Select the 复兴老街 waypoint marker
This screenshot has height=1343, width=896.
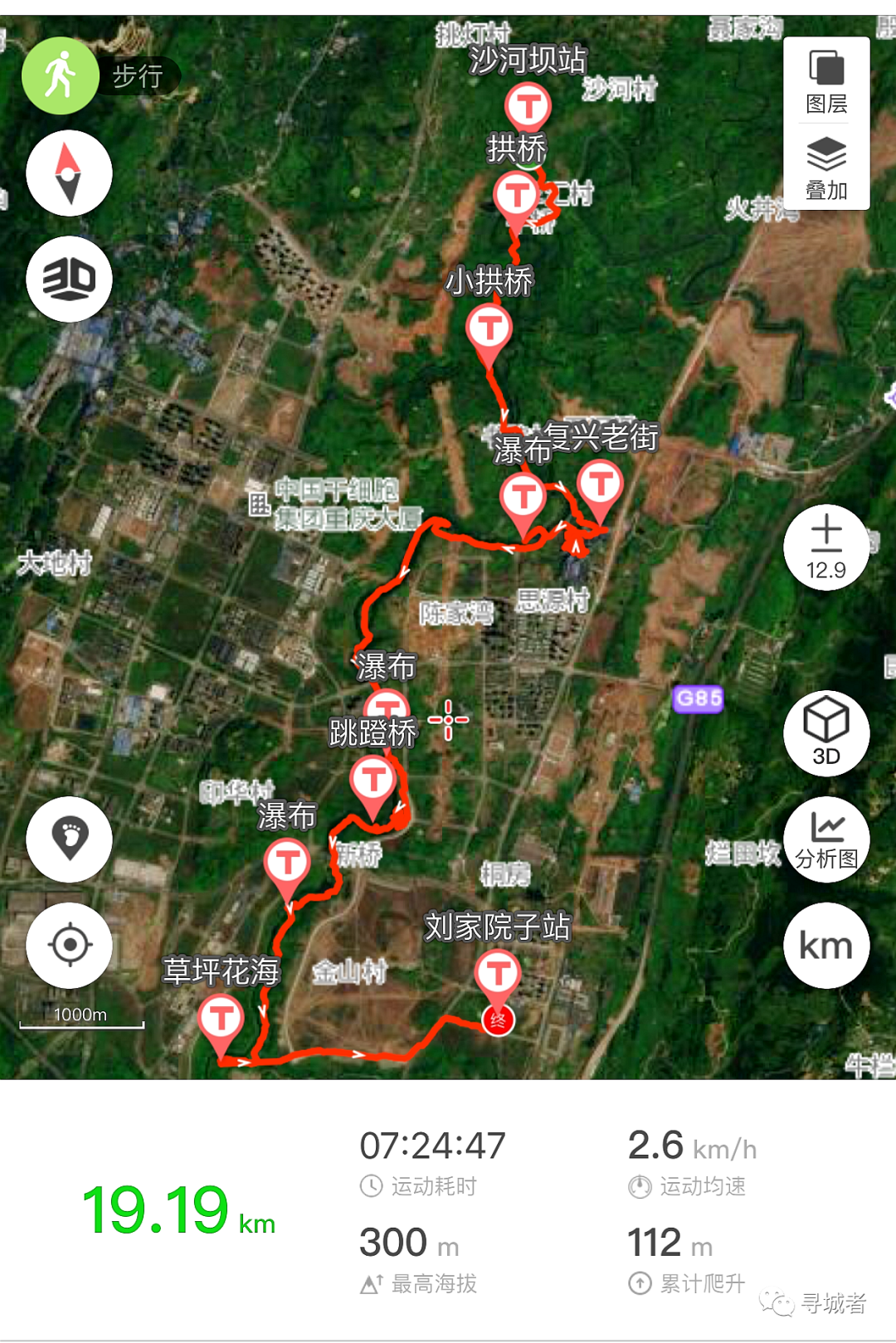coord(600,484)
